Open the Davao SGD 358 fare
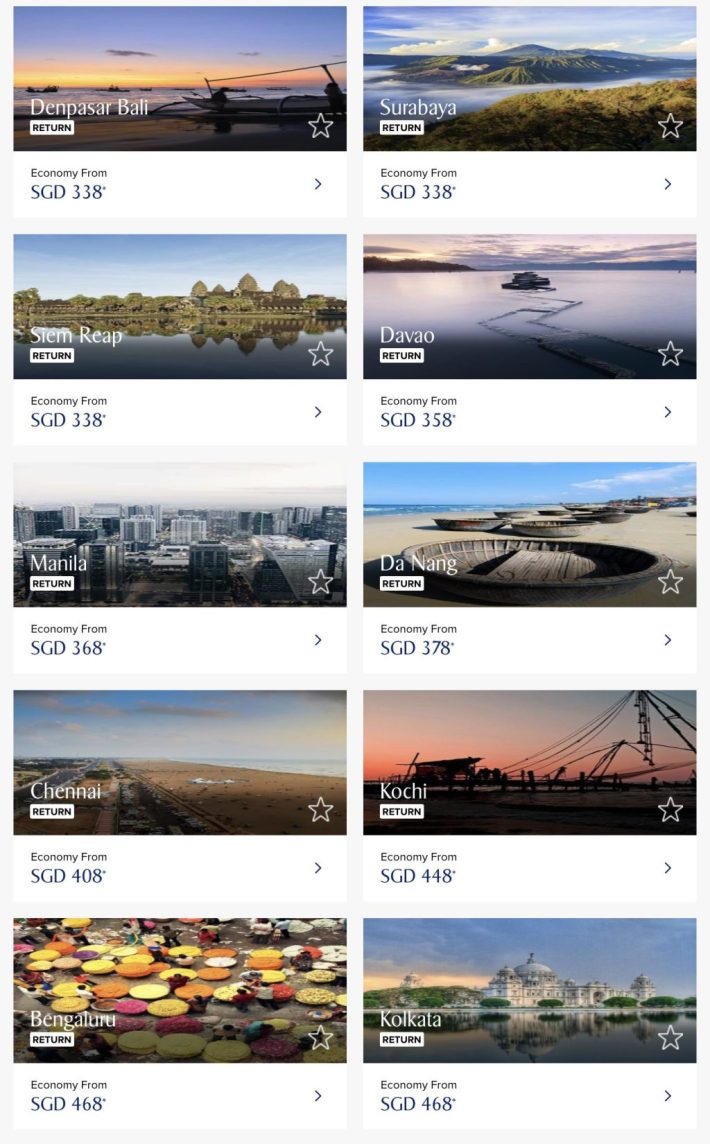 (x=668, y=412)
